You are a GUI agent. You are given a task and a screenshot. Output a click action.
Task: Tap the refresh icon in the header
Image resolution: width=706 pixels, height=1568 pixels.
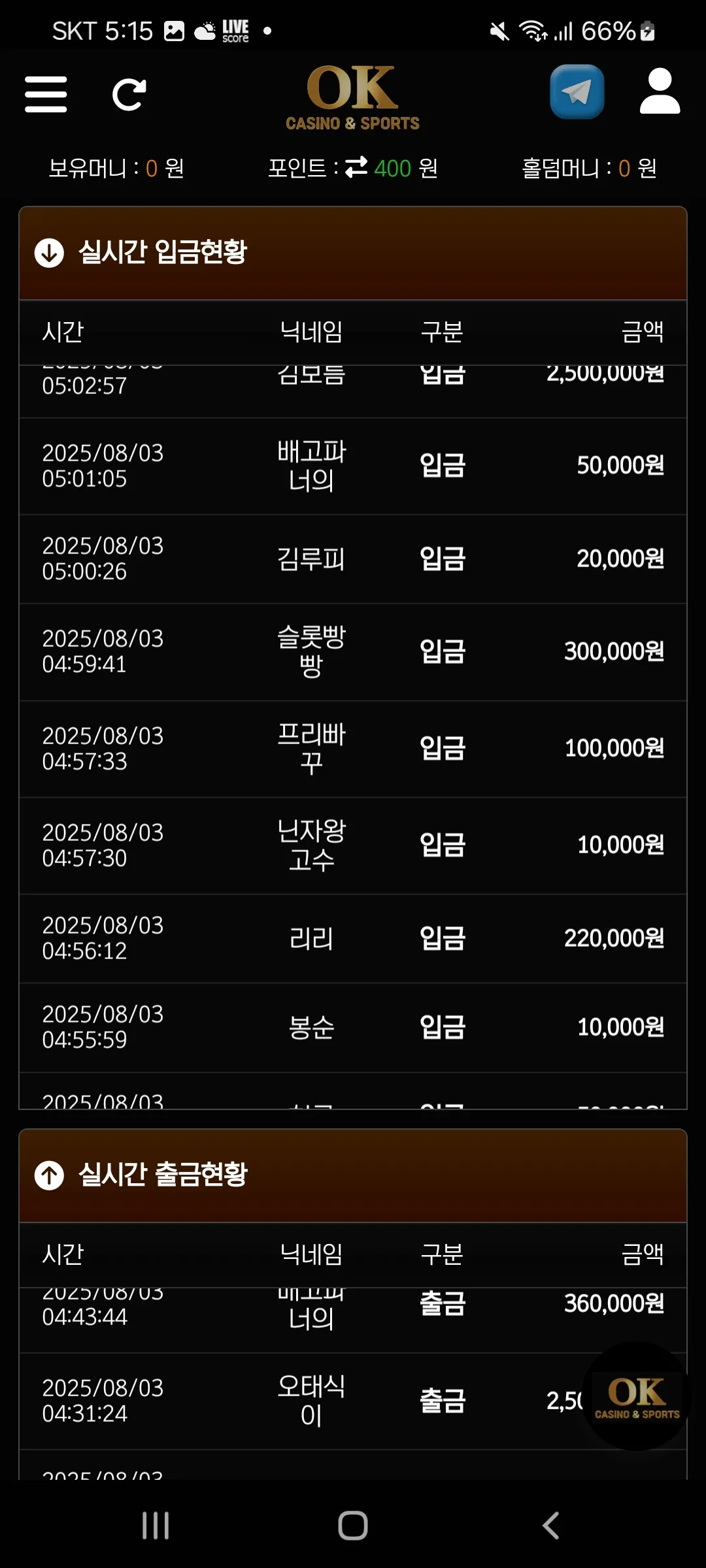pos(129,95)
